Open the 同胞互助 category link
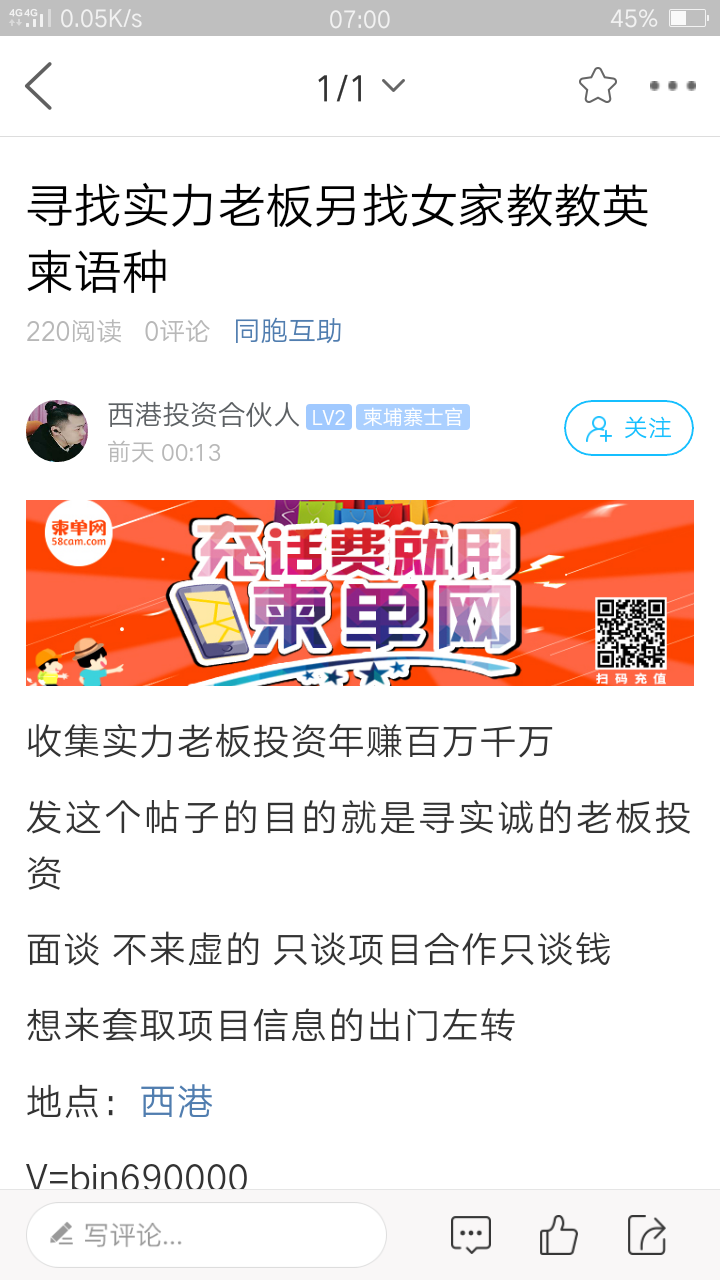 [x=288, y=331]
